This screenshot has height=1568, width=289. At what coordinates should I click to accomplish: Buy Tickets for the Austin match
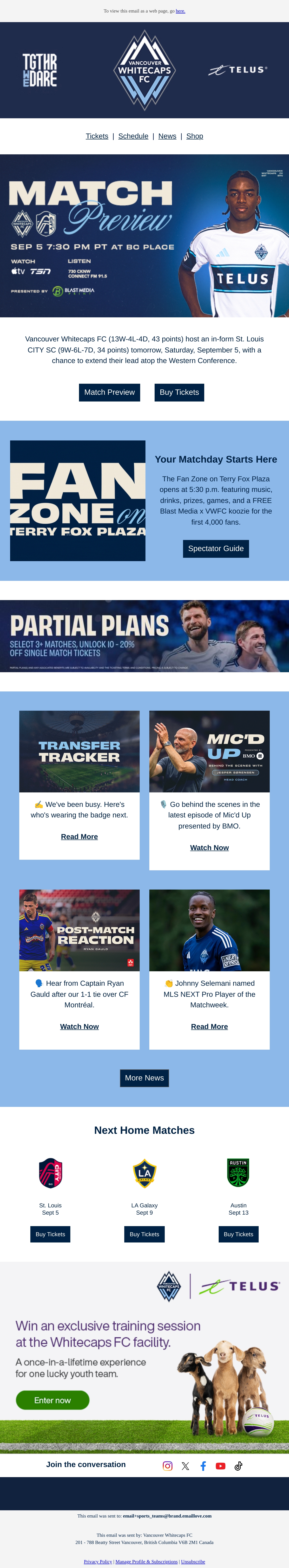pos(238,1235)
